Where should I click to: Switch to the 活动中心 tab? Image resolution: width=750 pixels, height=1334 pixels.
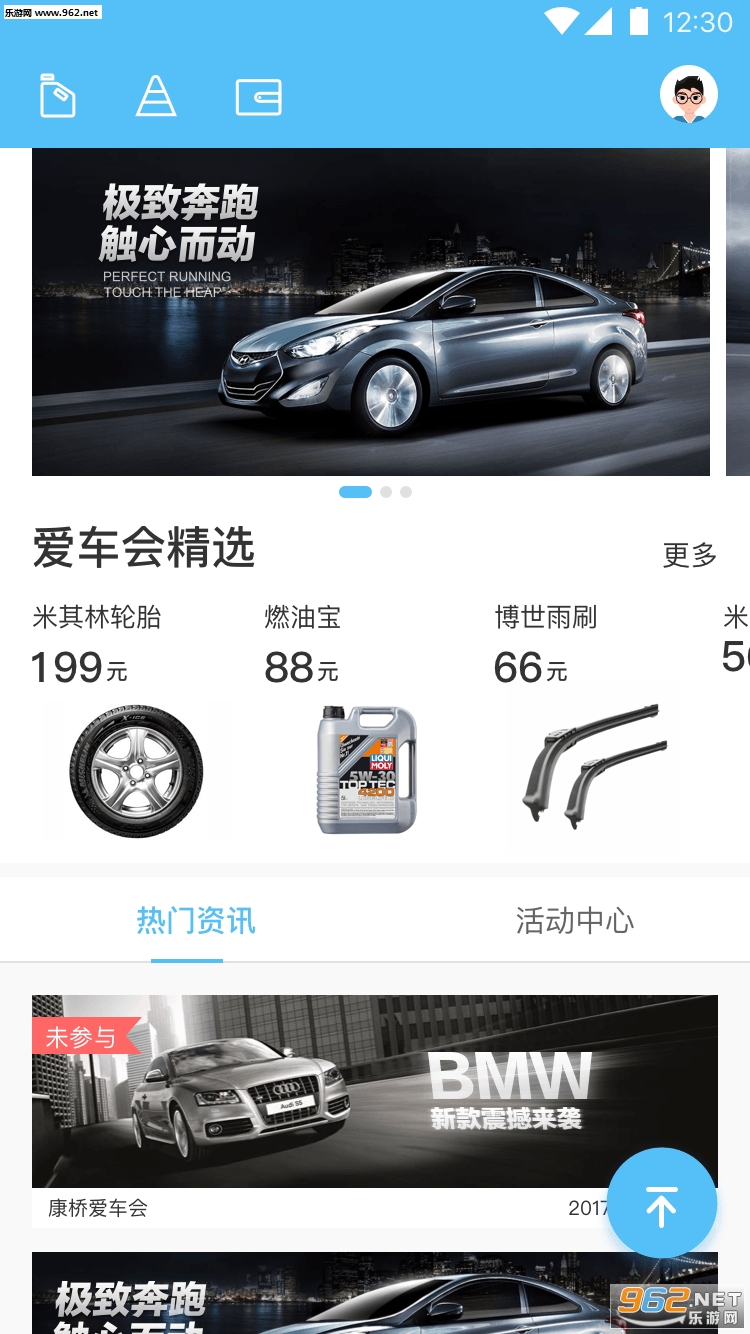(575, 921)
